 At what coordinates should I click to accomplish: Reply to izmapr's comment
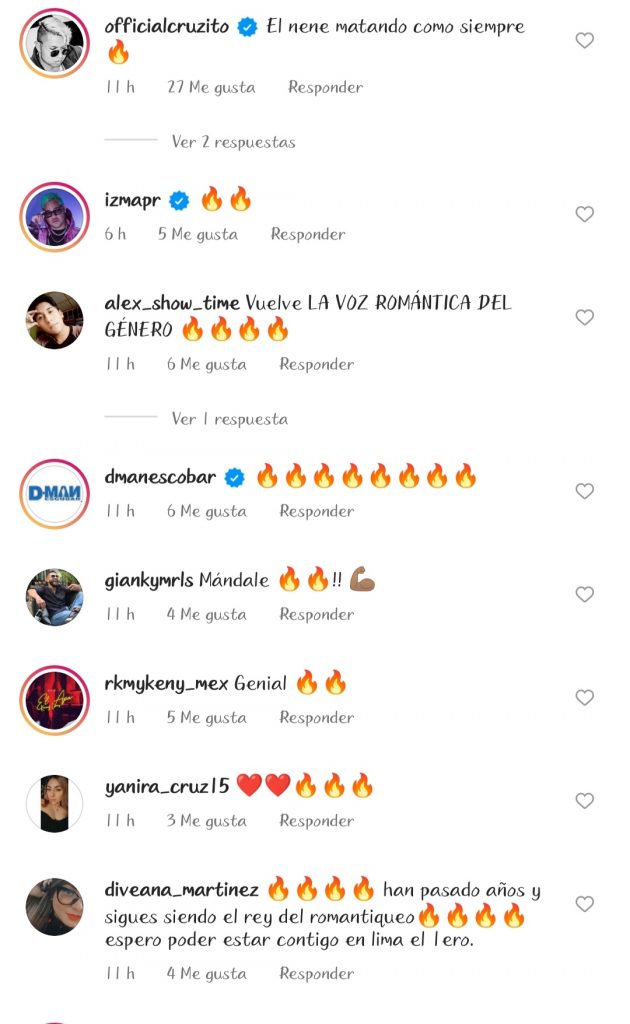pyautogui.click(x=308, y=234)
